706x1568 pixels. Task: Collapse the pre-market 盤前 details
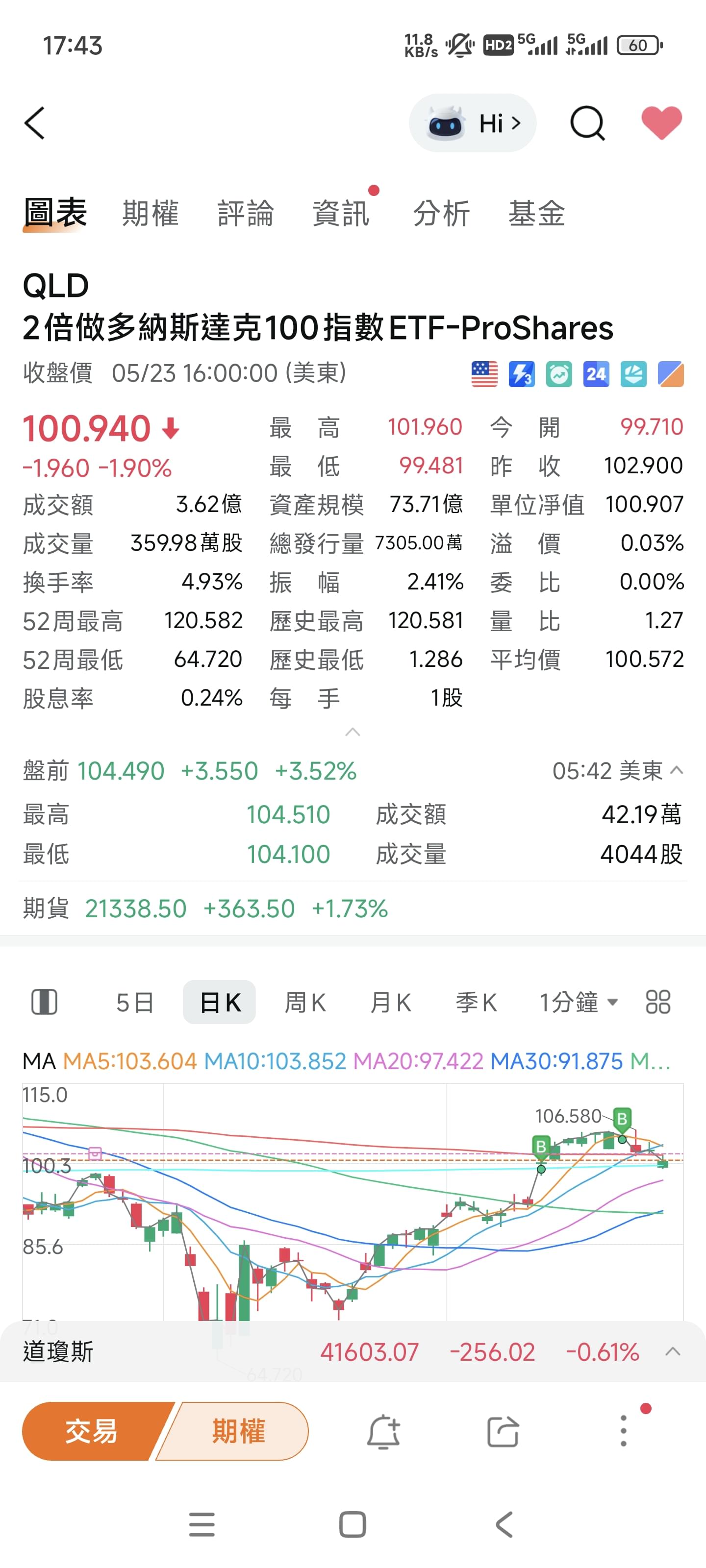[x=676, y=771]
